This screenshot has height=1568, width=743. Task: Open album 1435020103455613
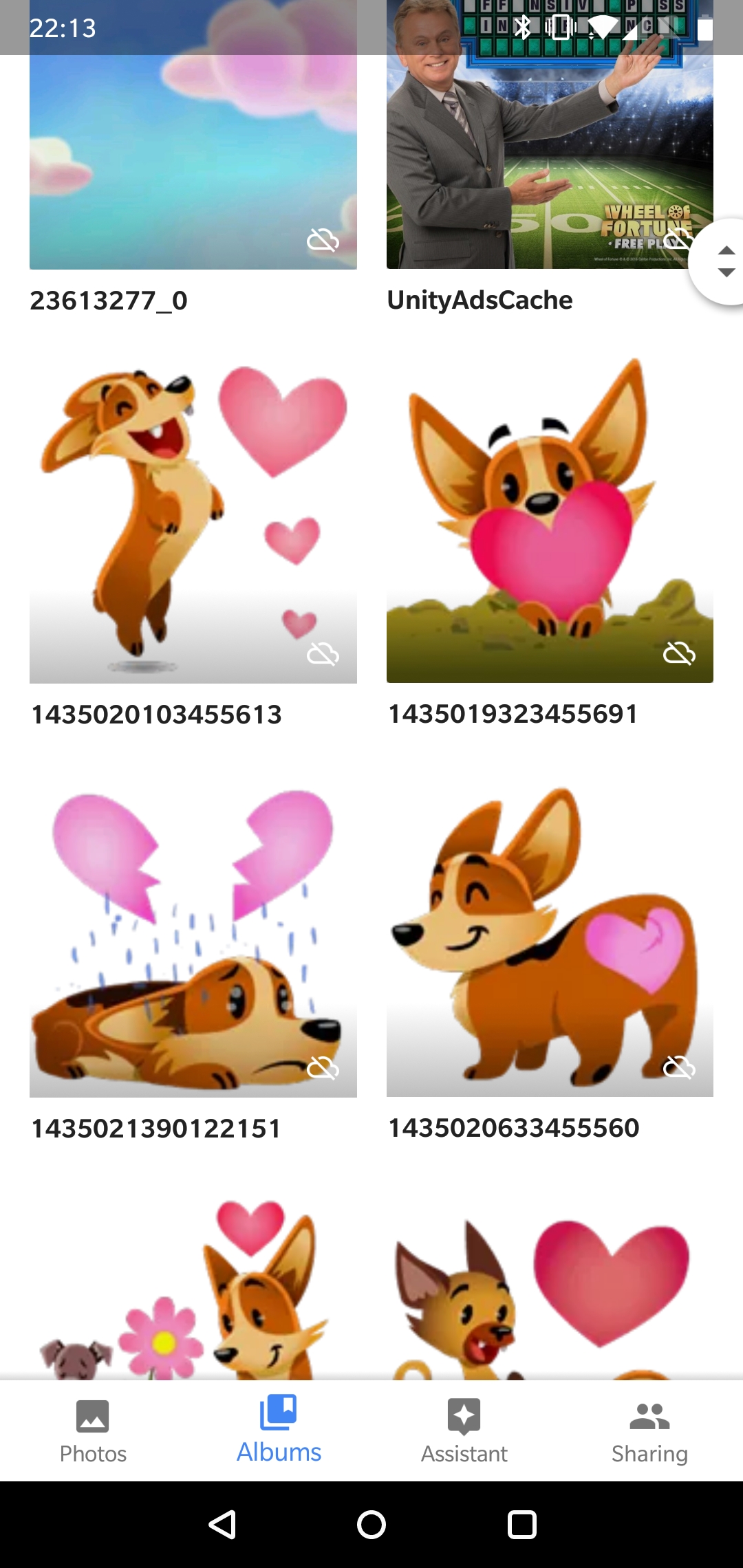(x=193, y=519)
